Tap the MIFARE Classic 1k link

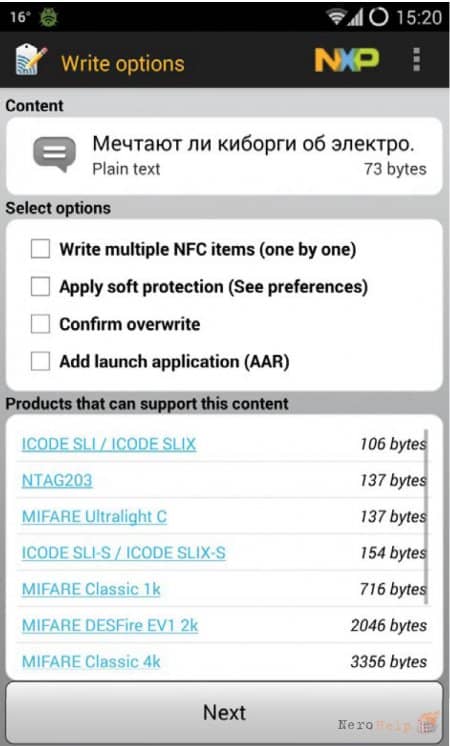pos(91,589)
